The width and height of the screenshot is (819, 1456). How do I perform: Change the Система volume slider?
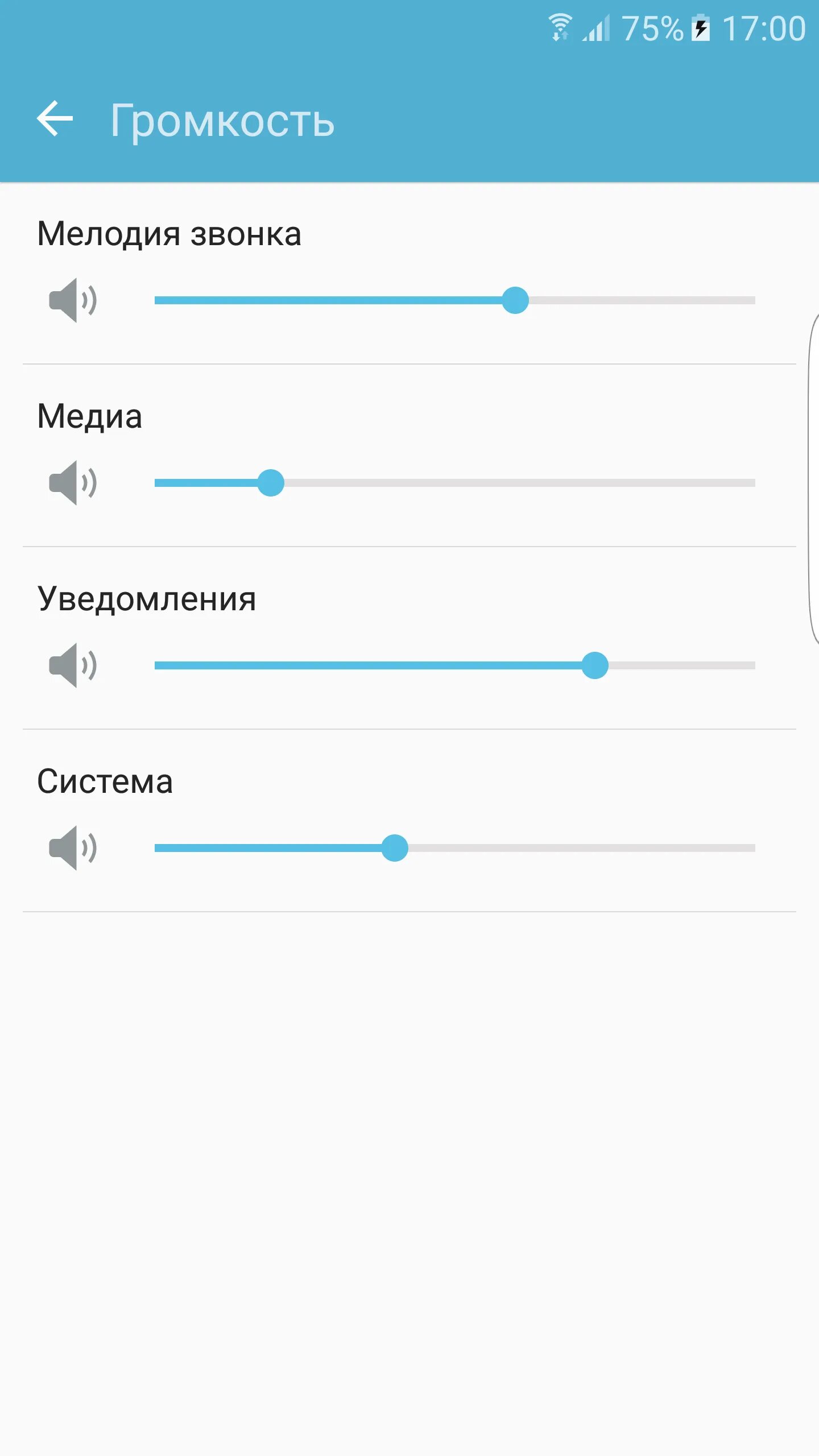(x=455, y=848)
